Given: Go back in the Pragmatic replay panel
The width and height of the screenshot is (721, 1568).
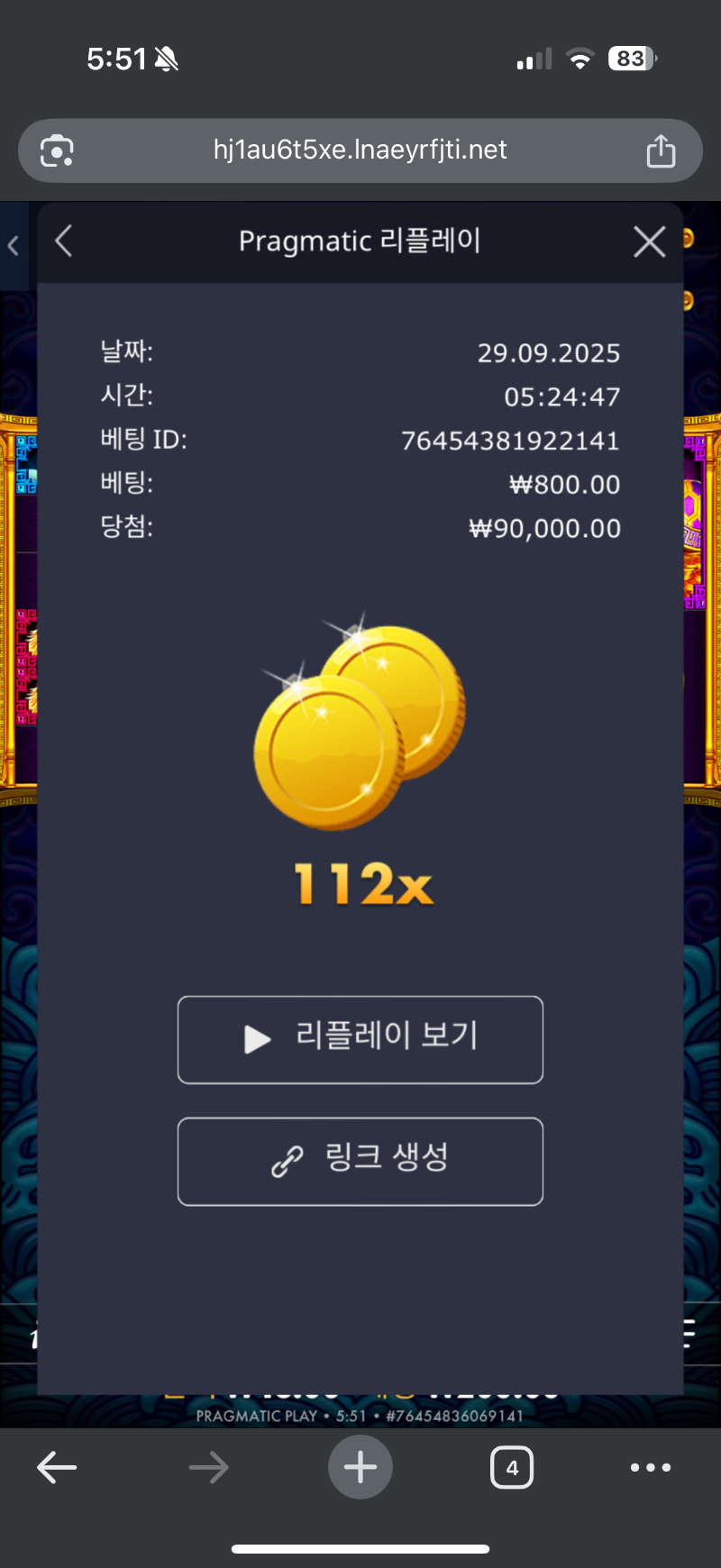Looking at the screenshot, I should pyautogui.click(x=64, y=242).
